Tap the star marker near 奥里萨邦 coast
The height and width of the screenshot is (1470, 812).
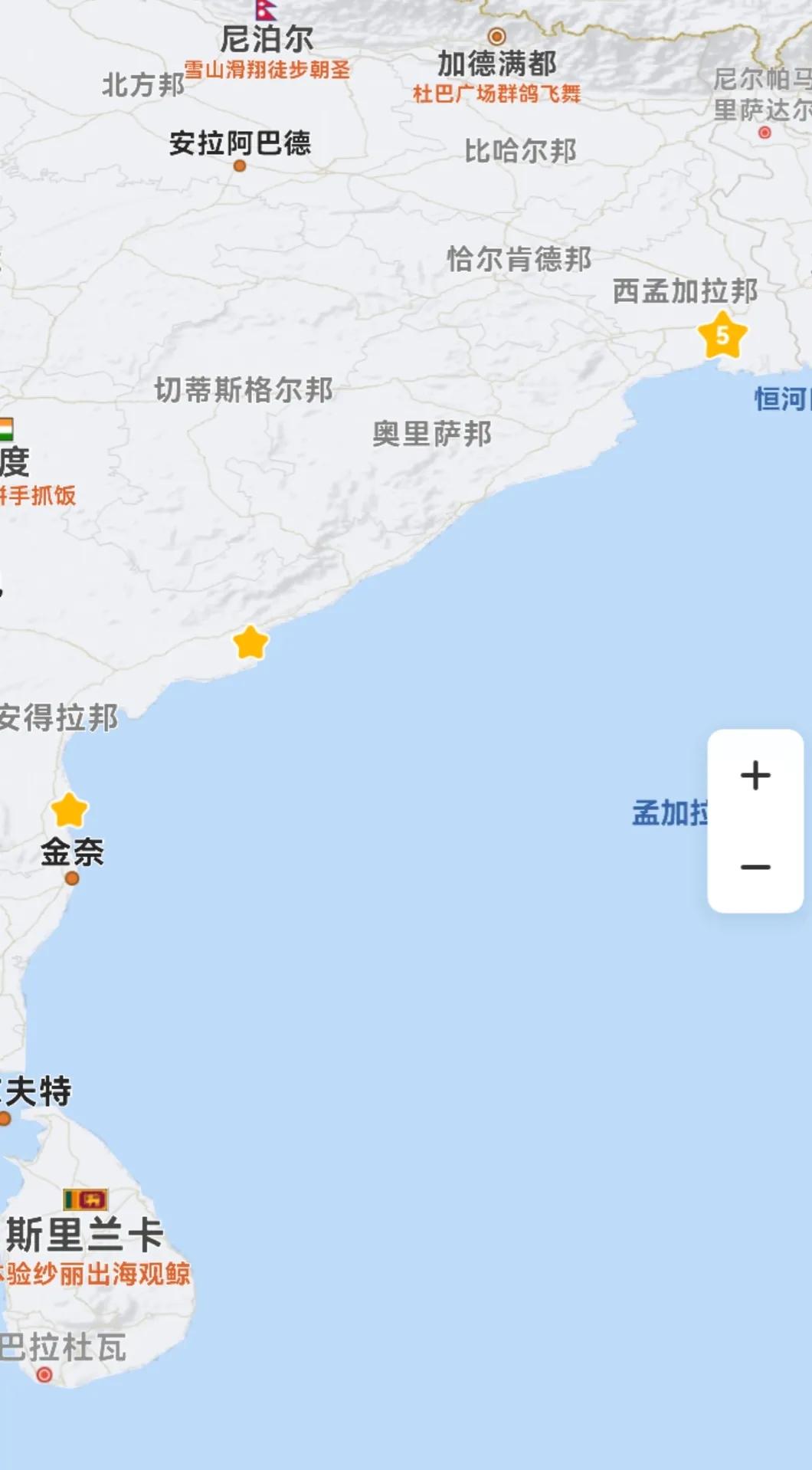click(x=250, y=642)
